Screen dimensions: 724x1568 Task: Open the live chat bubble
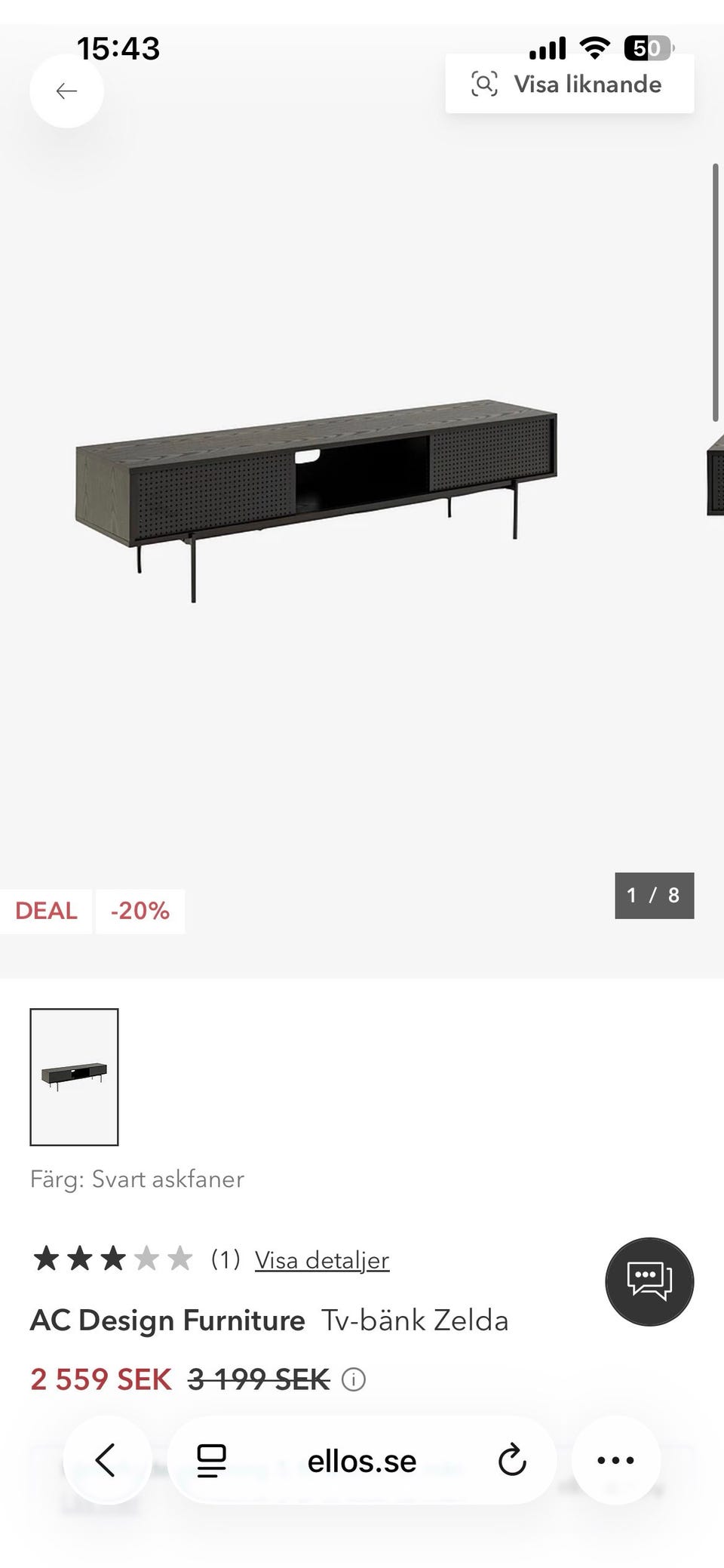click(649, 1281)
